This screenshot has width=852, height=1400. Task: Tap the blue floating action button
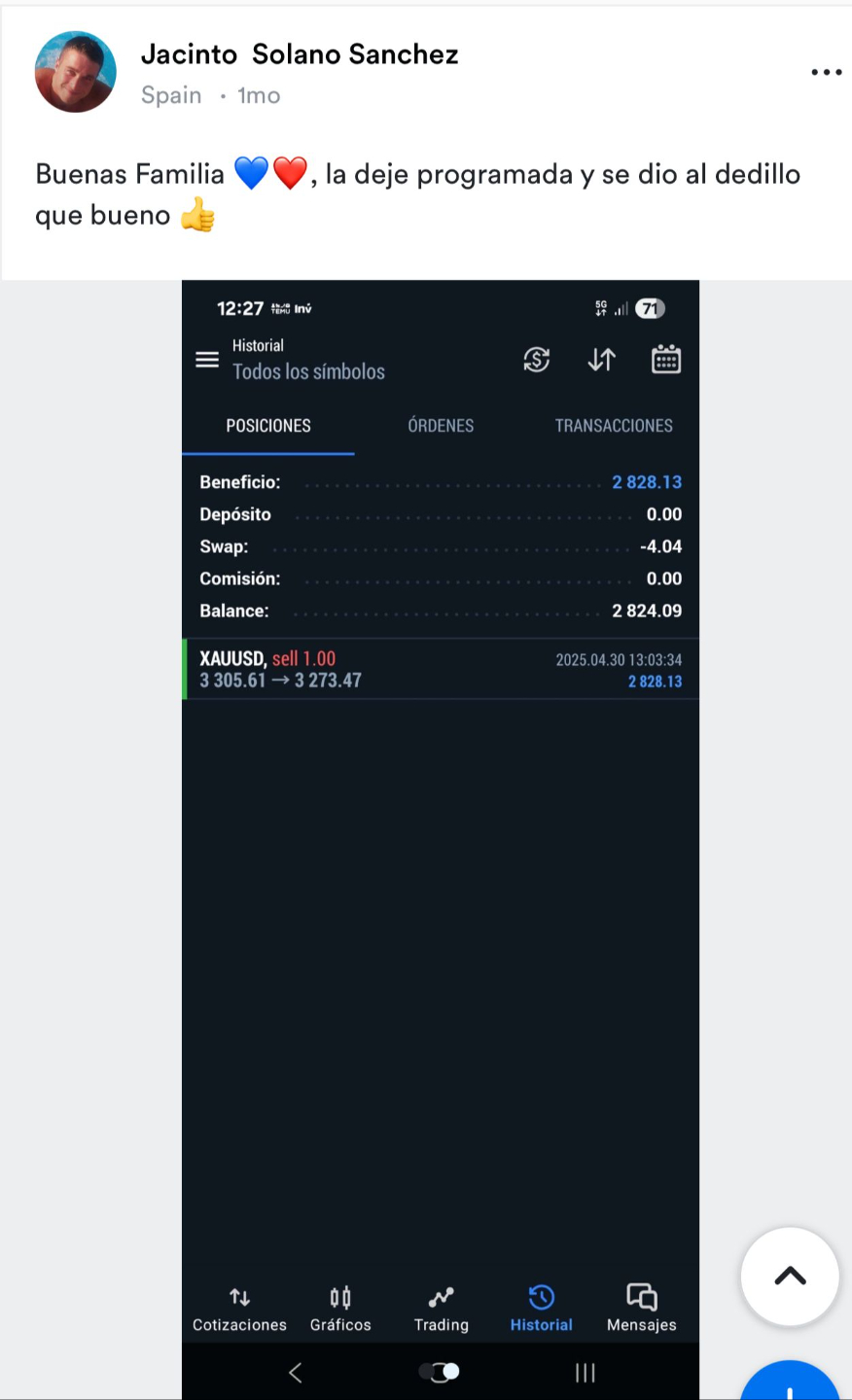pos(792,1384)
